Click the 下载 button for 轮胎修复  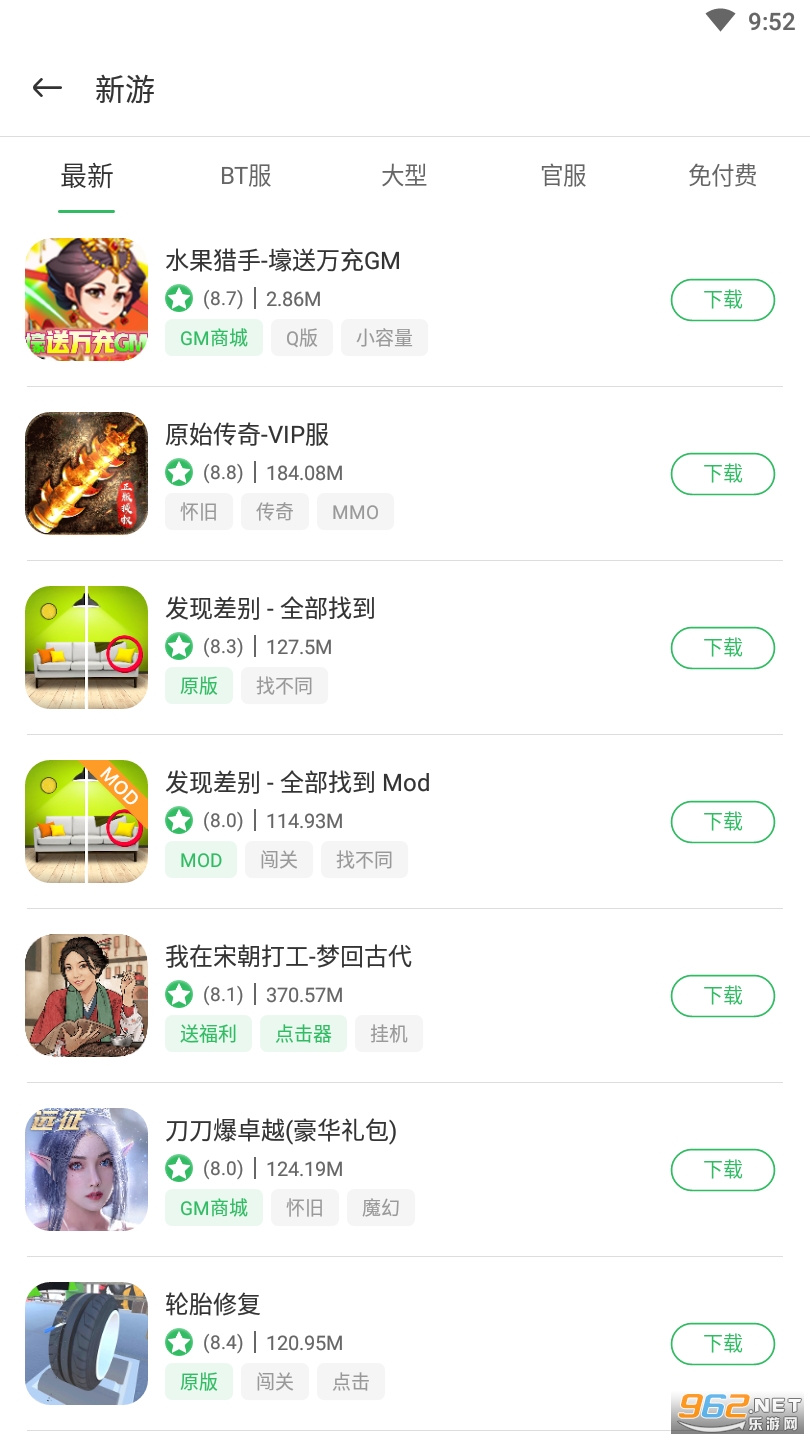pos(723,1343)
